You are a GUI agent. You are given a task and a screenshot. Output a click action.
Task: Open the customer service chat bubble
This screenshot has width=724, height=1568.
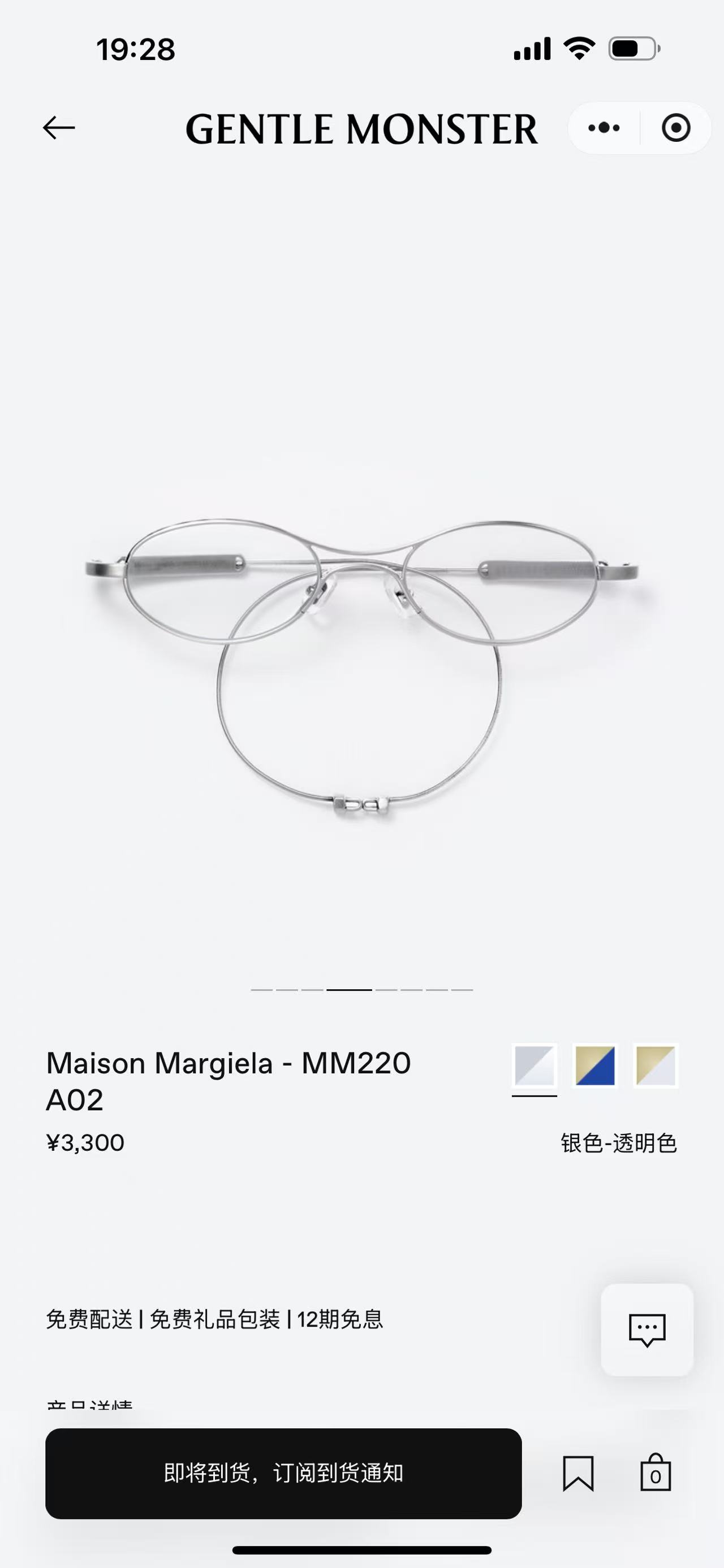click(x=647, y=1330)
